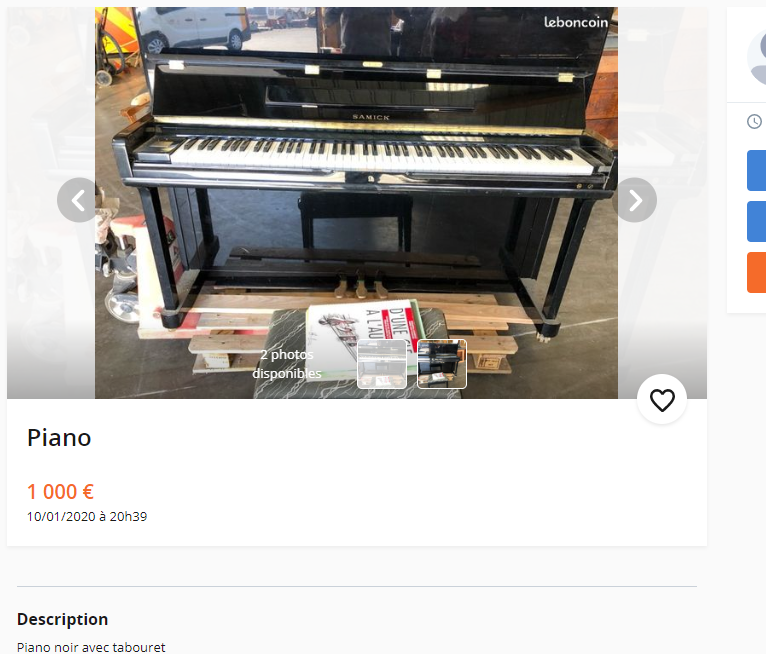Save this piano ad to favorites
766x654 pixels.
coord(662,400)
